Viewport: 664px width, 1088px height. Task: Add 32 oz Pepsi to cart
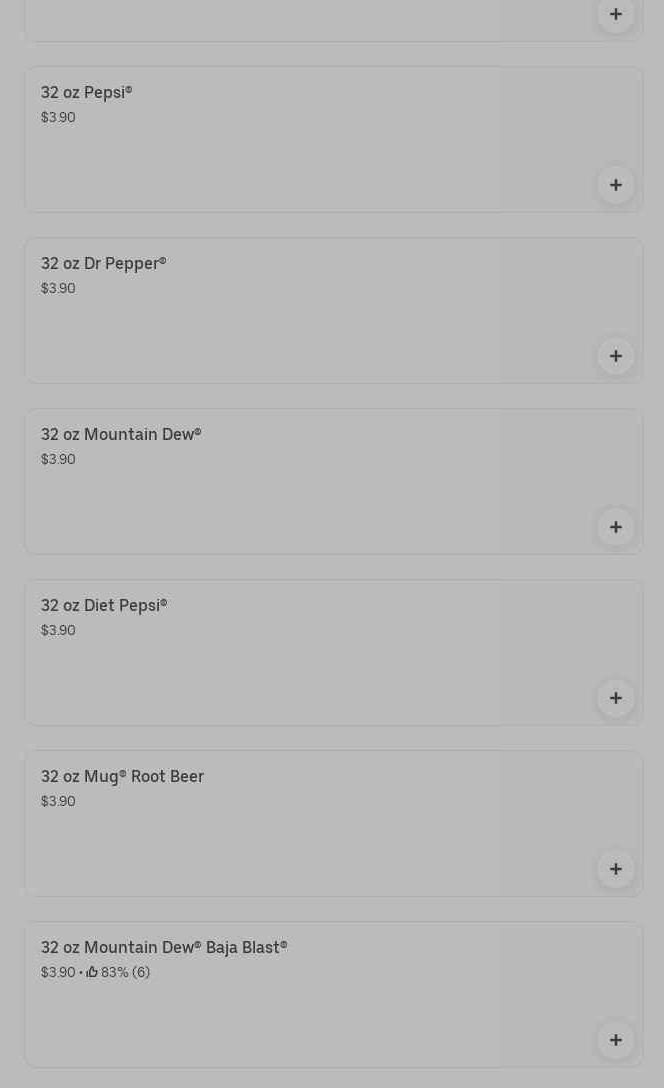click(615, 186)
